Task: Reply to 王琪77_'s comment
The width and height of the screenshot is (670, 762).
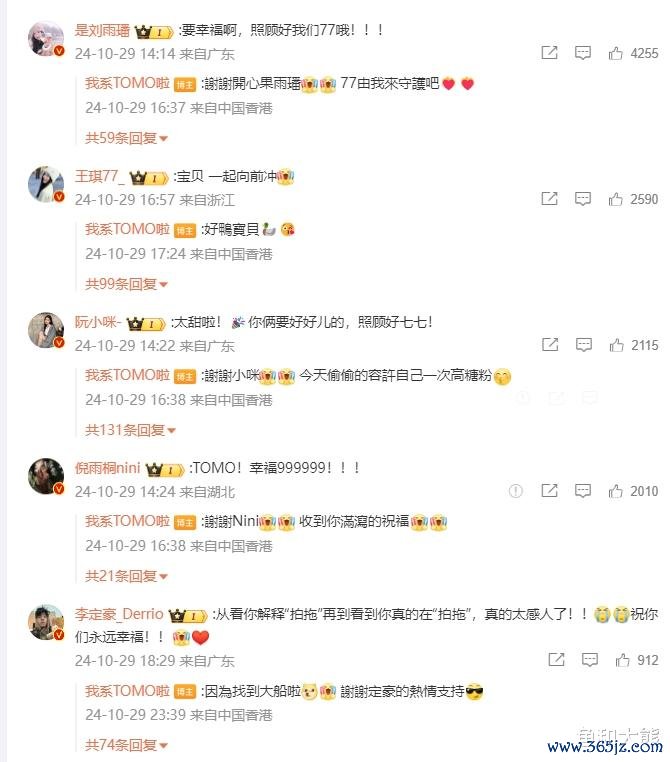Action: pos(582,199)
